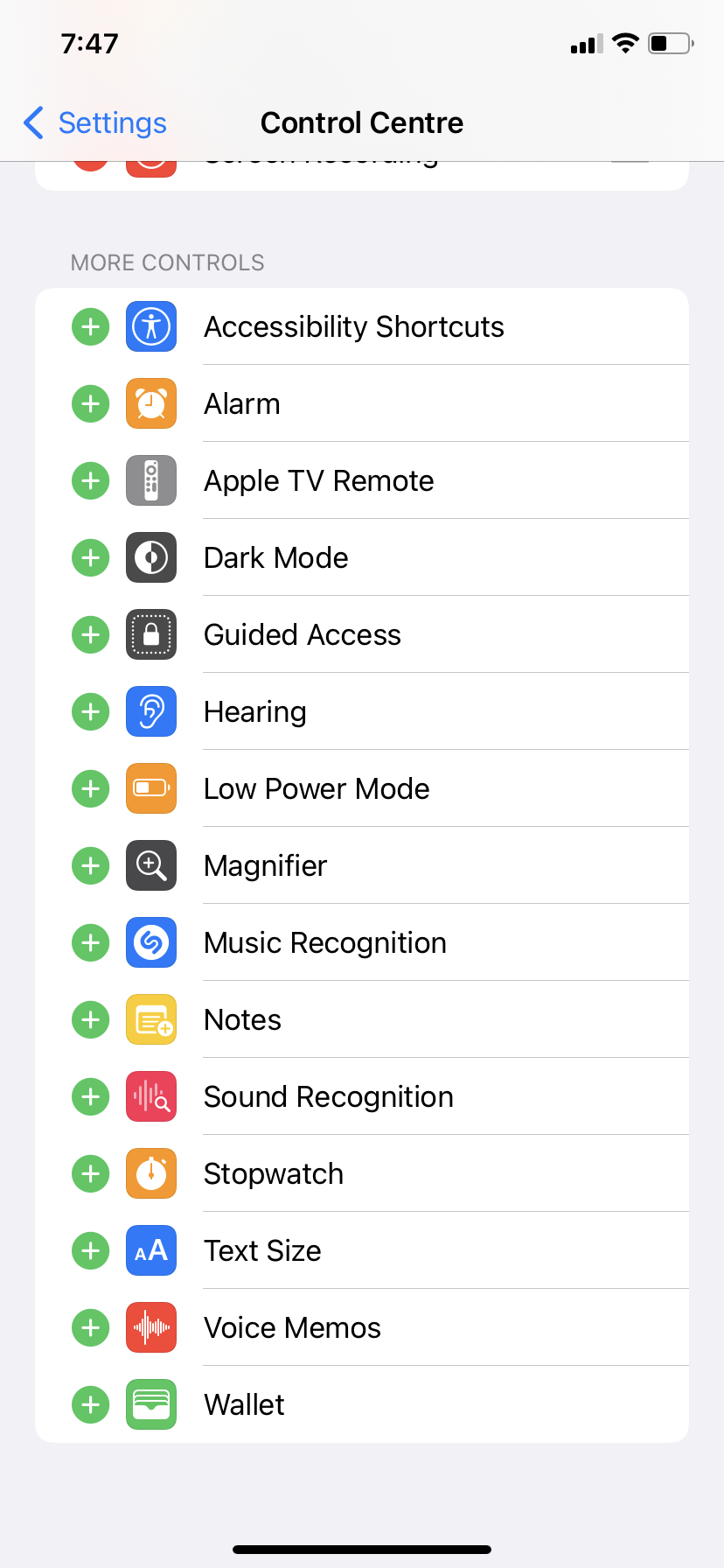Viewport: 724px width, 1568px height.
Task: Add Apple TV Remote control
Action: click(90, 481)
